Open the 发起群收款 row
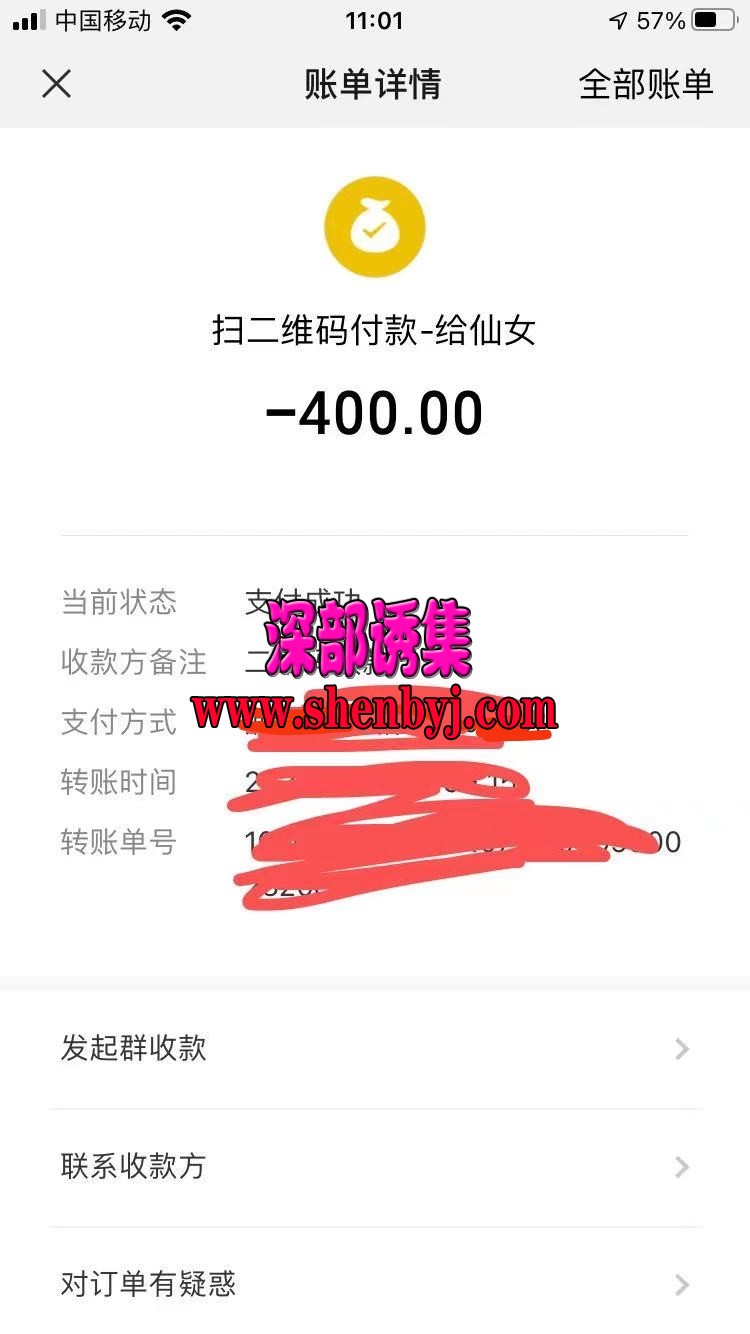750x1334 pixels. 375,1048
